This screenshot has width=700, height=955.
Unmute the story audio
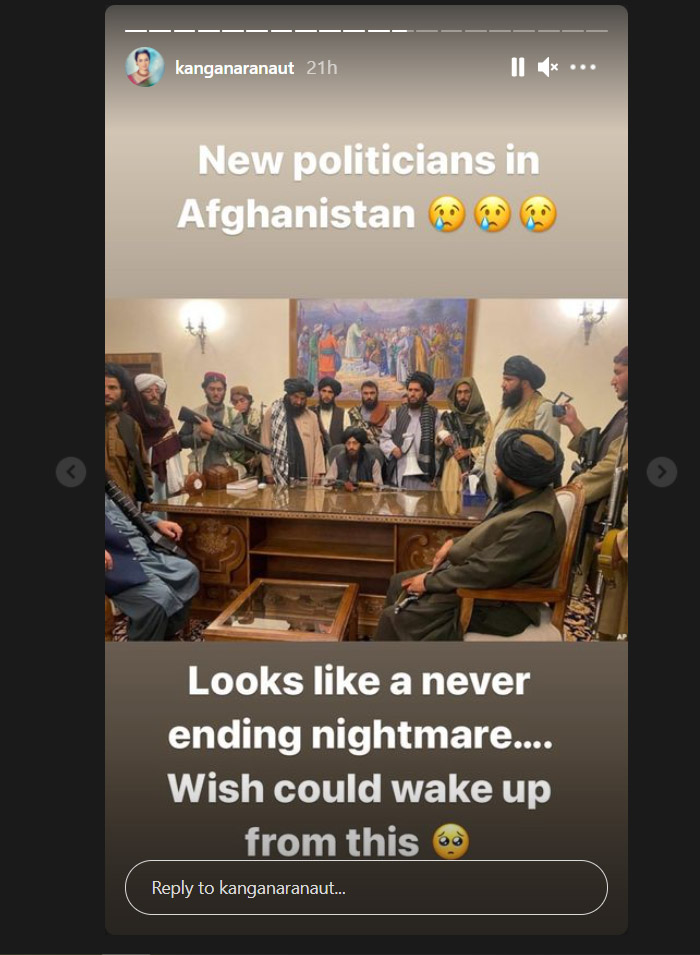pos(547,67)
